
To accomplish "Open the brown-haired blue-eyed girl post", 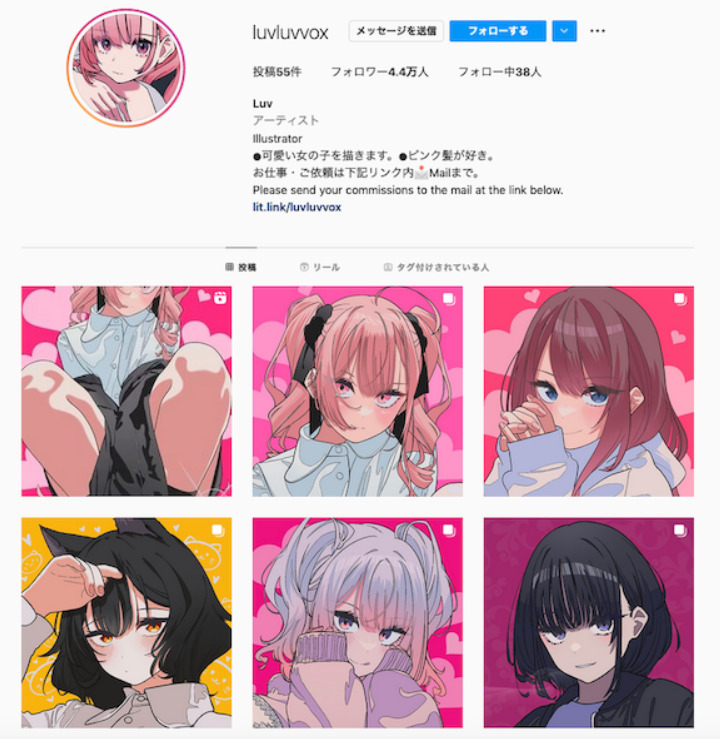I will coord(588,391).
